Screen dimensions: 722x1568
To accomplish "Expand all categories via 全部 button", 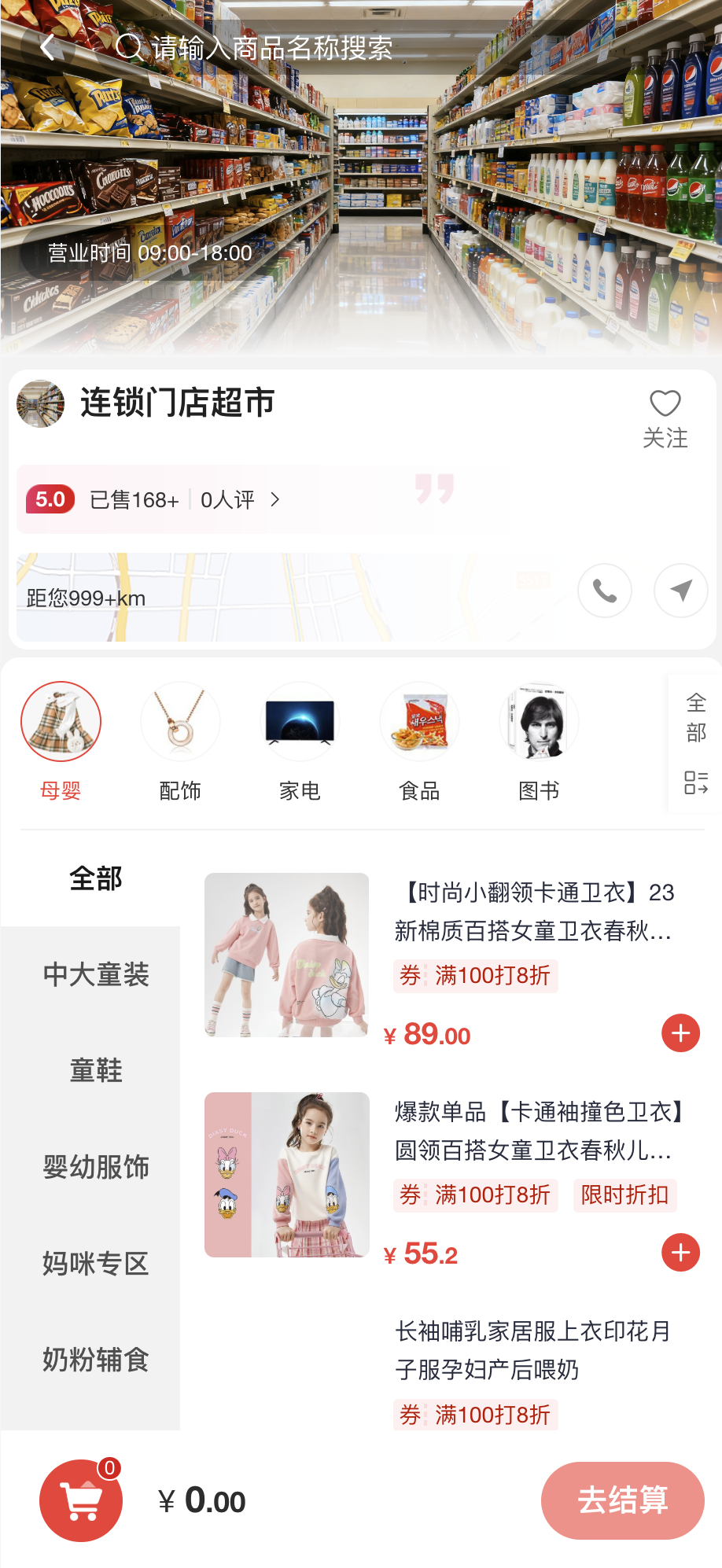I will coord(695,742).
